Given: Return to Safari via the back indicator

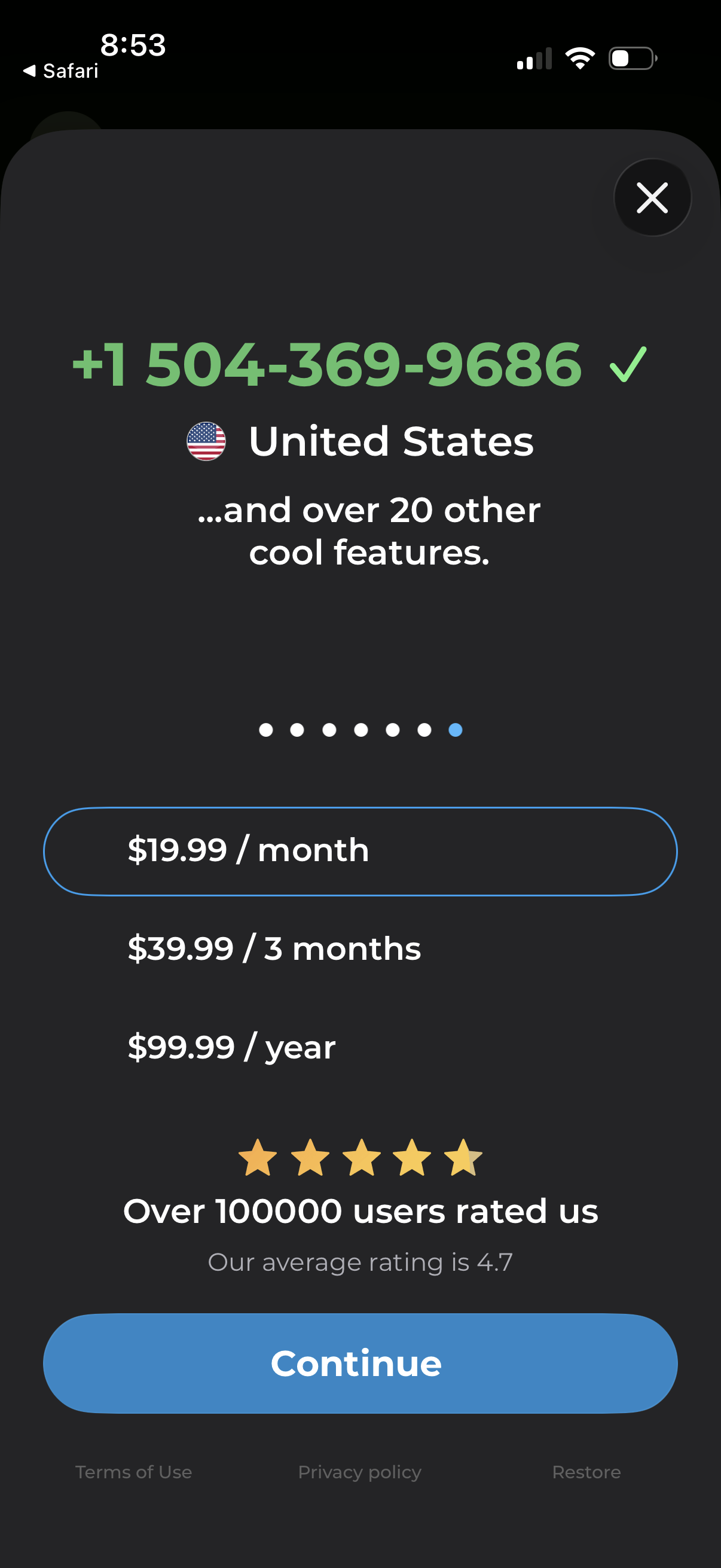Looking at the screenshot, I should click(x=61, y=70).
